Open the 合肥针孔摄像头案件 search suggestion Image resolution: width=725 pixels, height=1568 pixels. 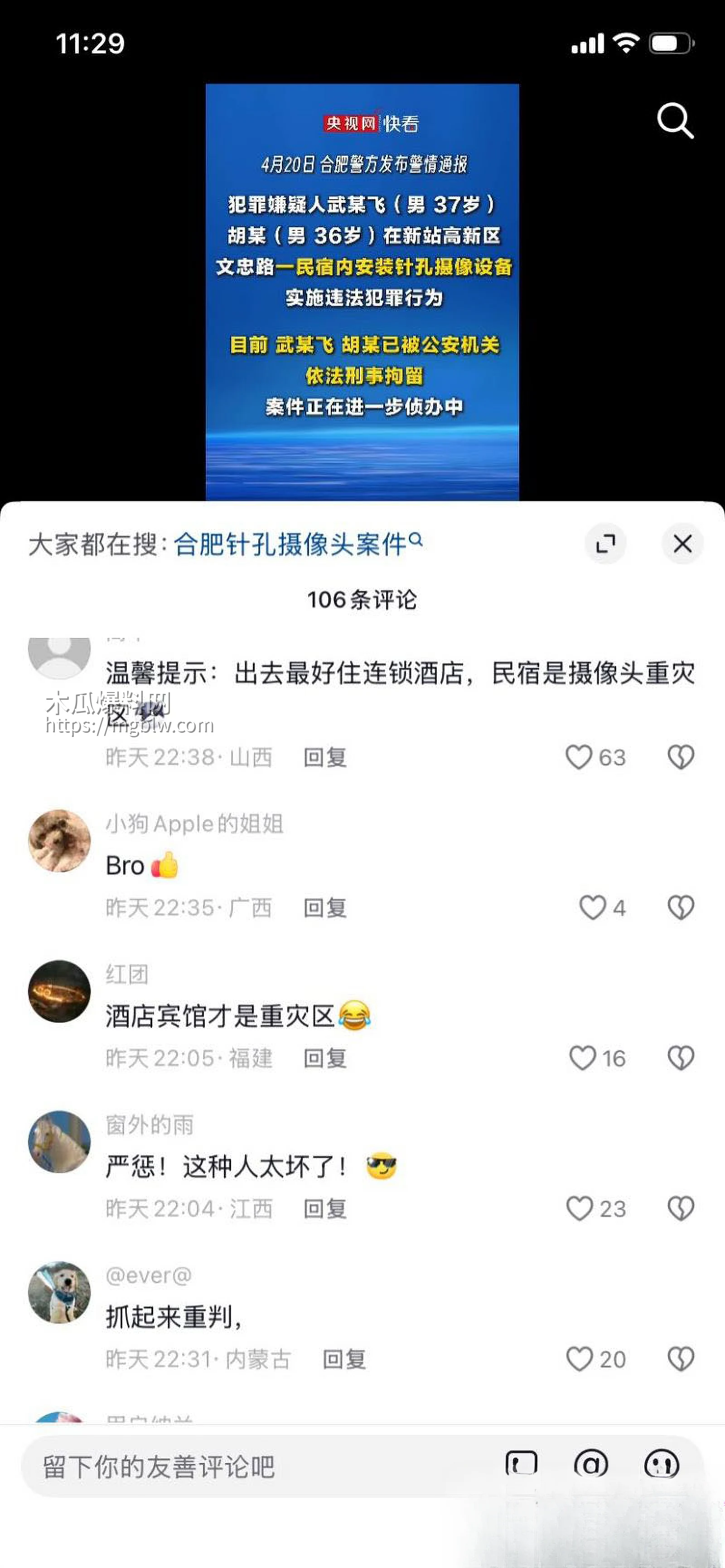(x=291, y=544)
